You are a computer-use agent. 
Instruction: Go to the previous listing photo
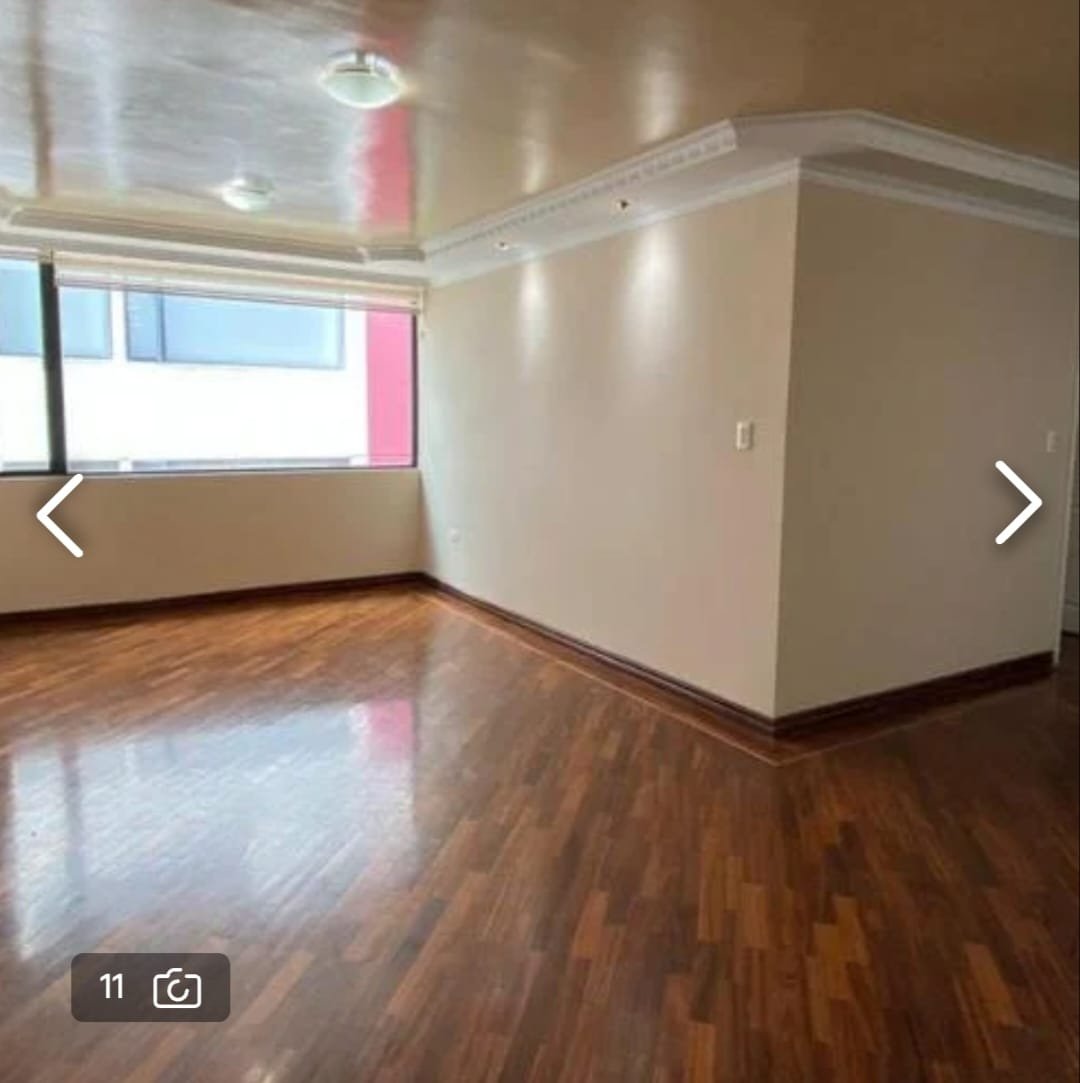[x=60, y=515]
